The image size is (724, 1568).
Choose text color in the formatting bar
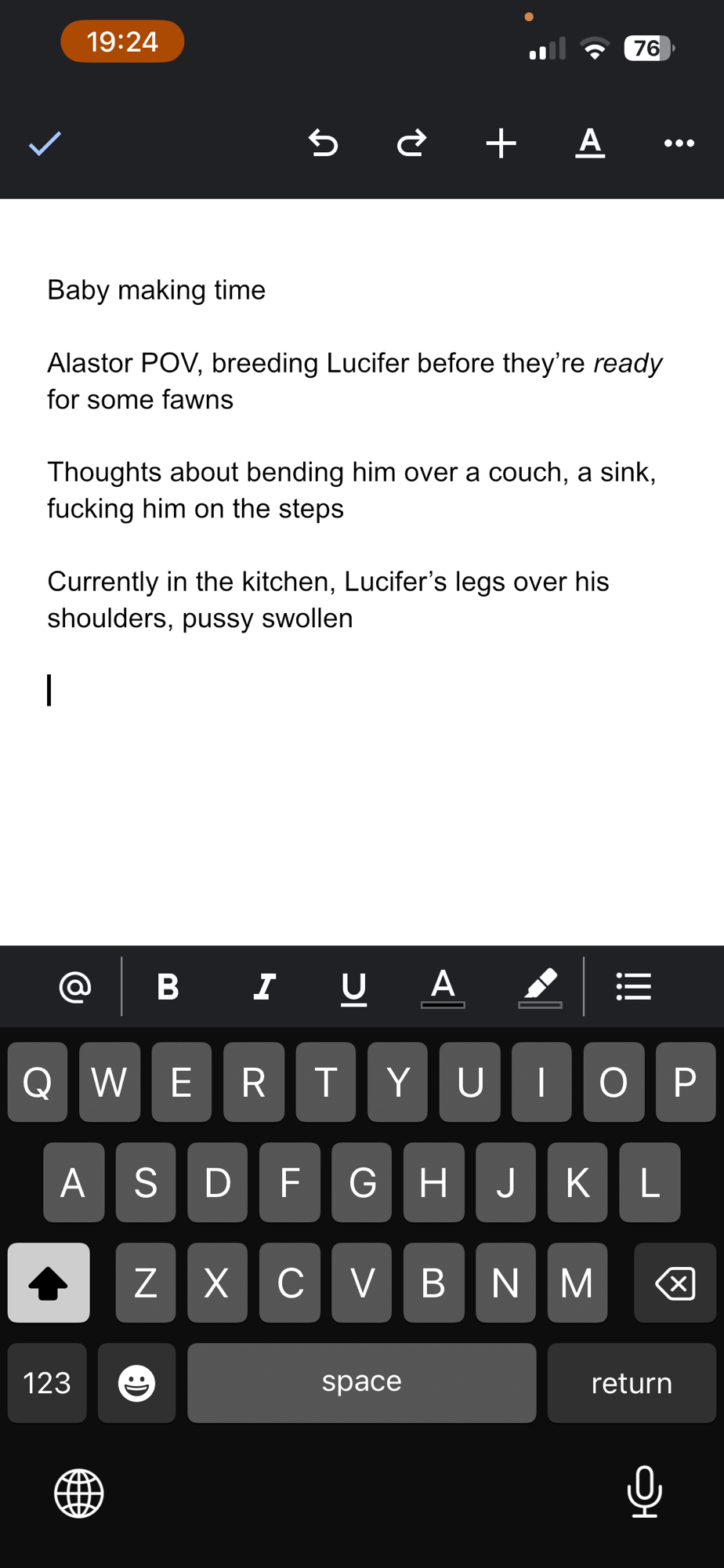pyautogui.click(x=443, y=986)
